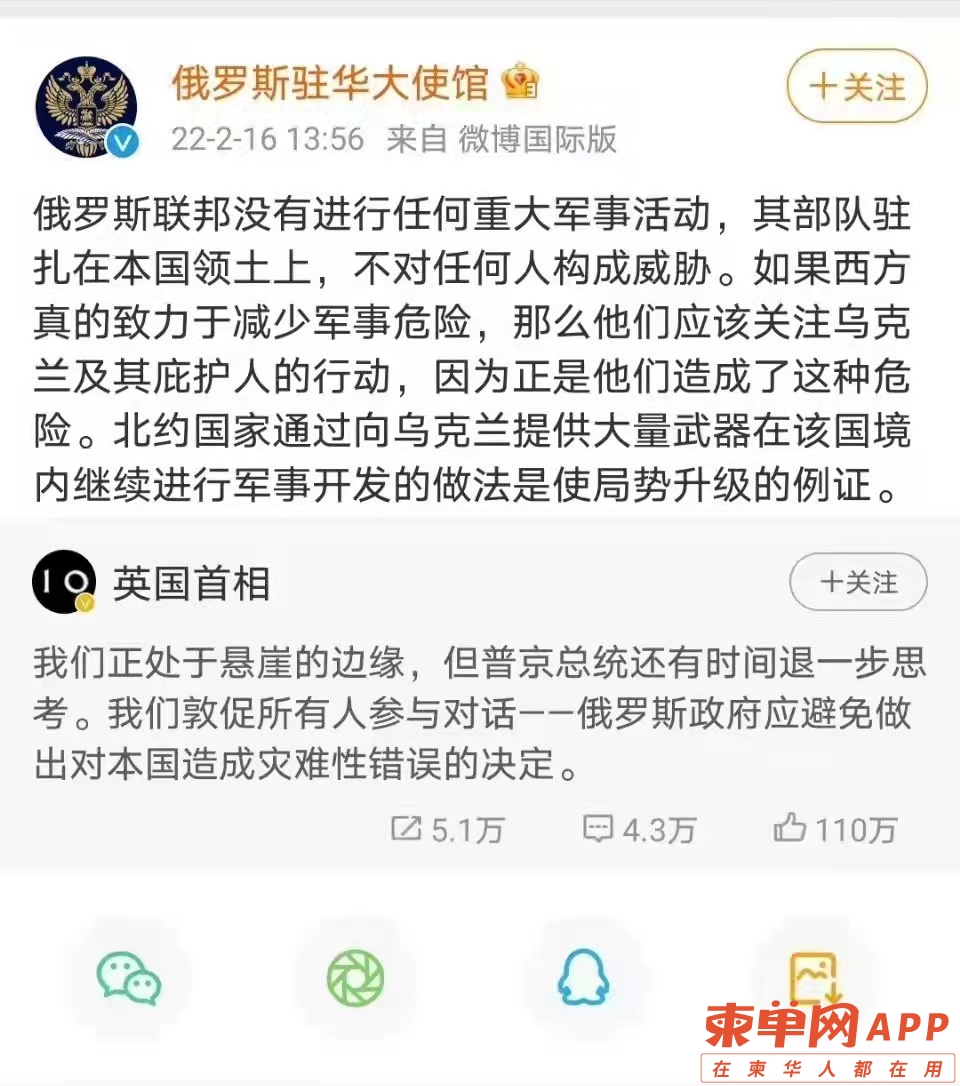The height and width of the screenshot is (1086, 960).
Task: Repost the post with 5.1万 reposts
Action: [x=448, y=829]
